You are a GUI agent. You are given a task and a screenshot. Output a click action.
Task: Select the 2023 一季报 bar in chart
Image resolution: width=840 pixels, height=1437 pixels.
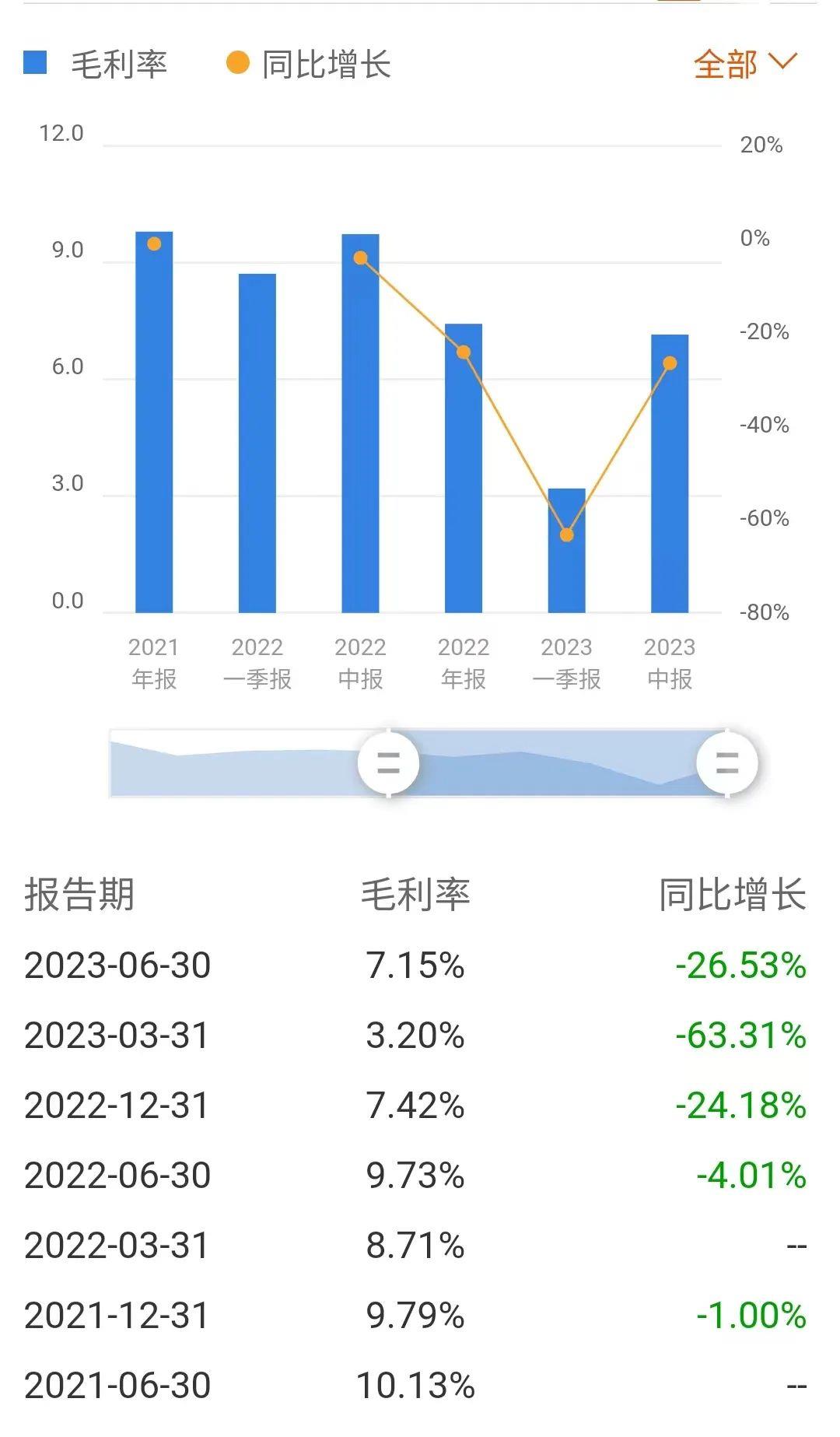[x=566, y=550]
